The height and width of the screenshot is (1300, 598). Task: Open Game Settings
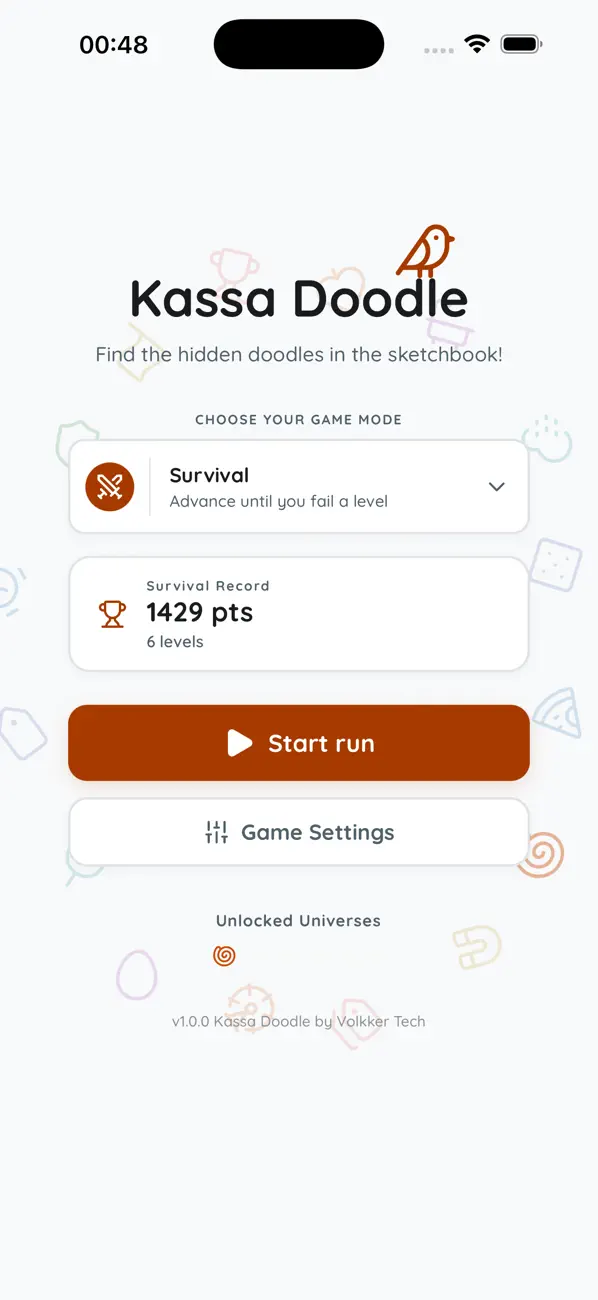(x=298, y=832)
